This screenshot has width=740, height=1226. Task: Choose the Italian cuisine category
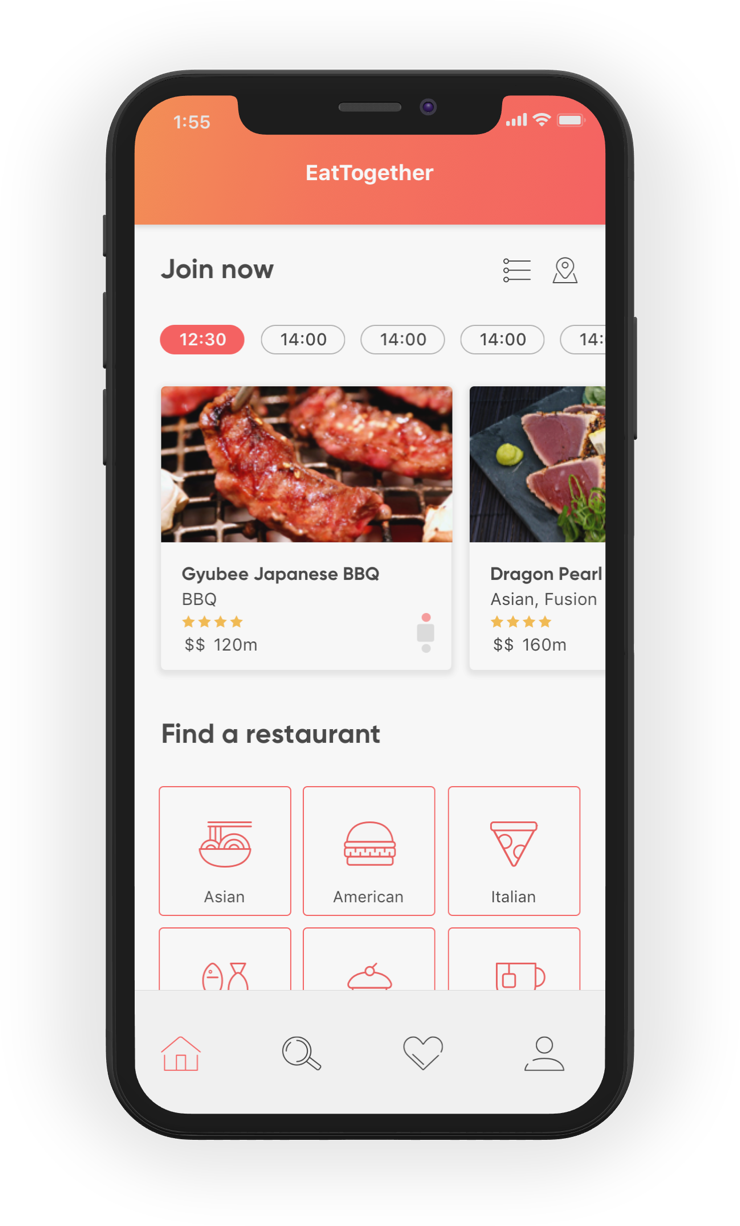(514, 851)
